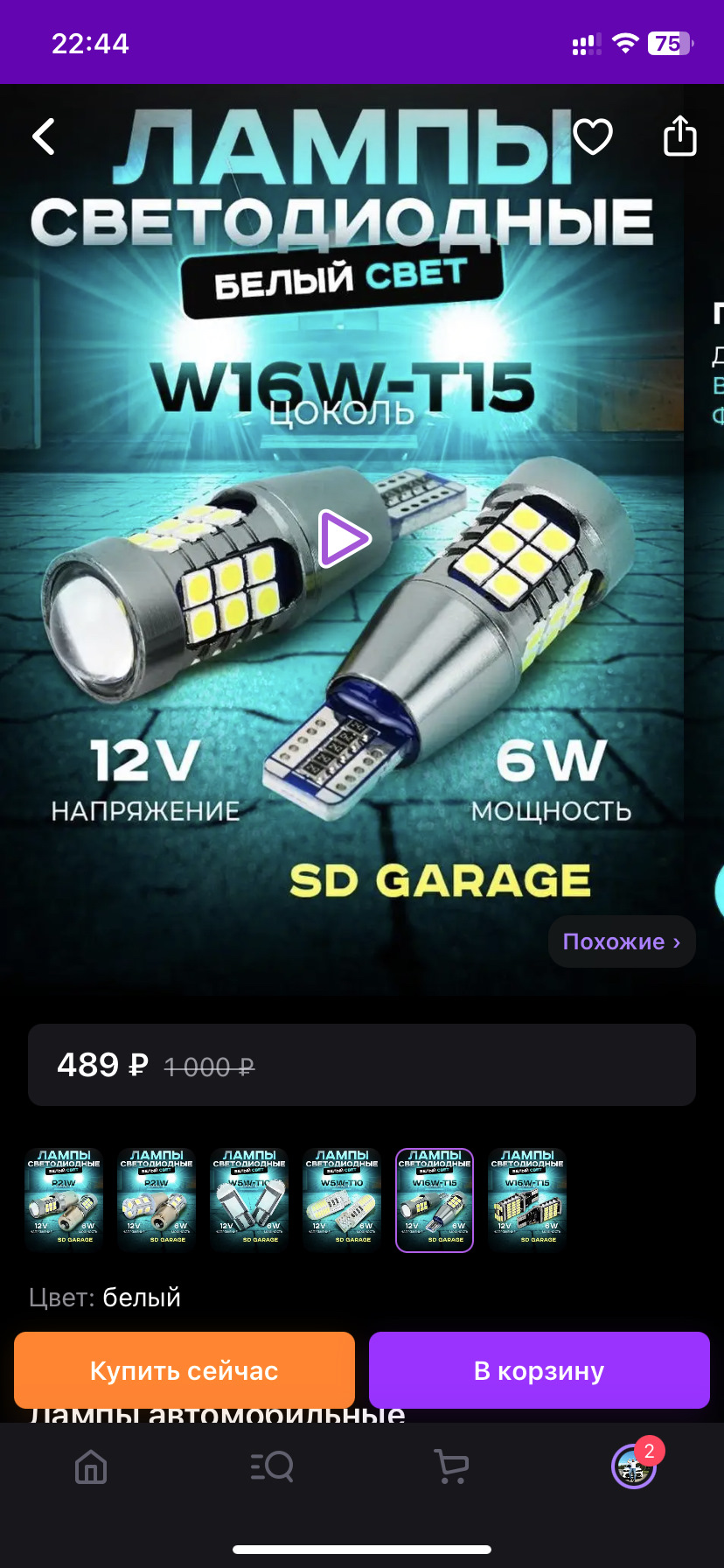The height and width of the screenshot is (1568, 724).
Task: Open the catalog search tab
Action: [272, 1467]
